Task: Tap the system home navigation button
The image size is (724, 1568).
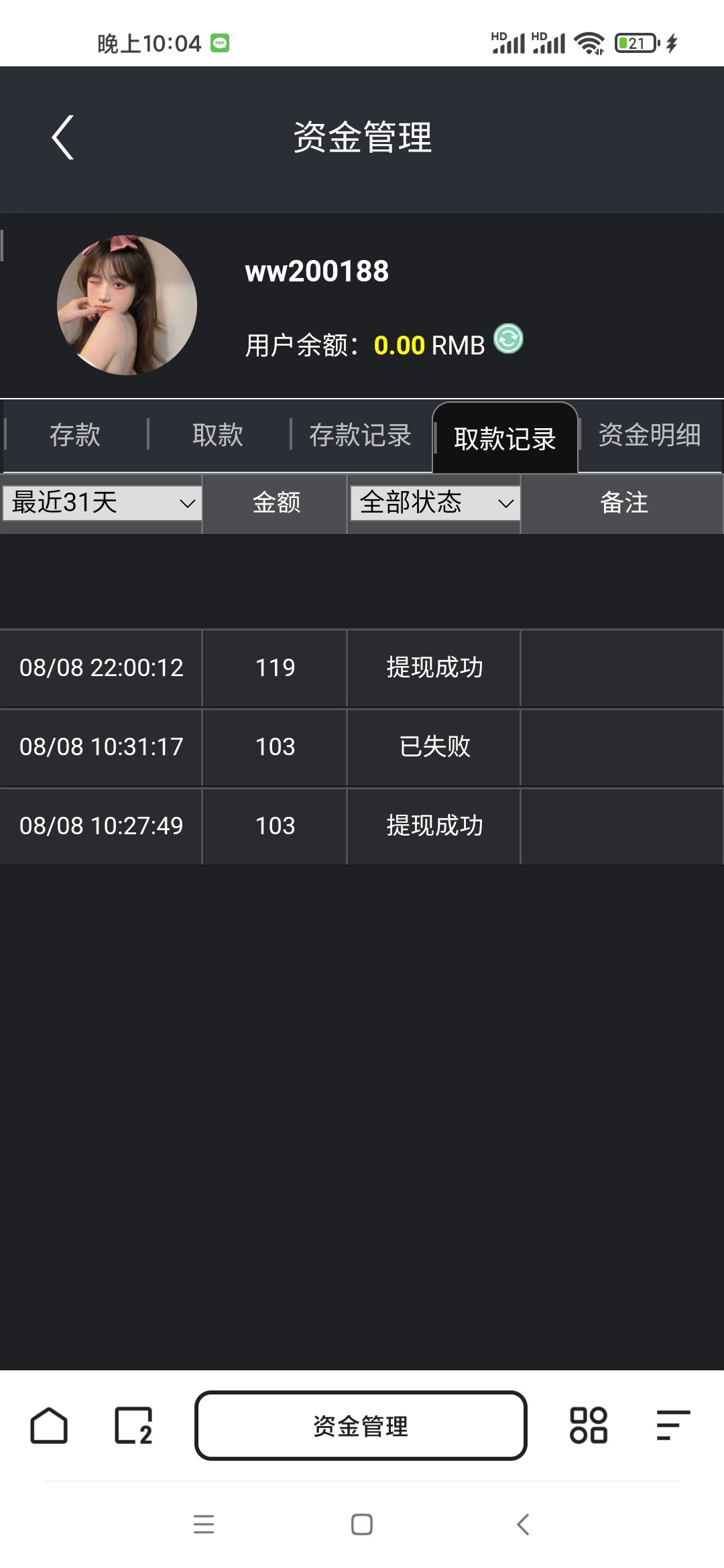Action: (362, 1524)
